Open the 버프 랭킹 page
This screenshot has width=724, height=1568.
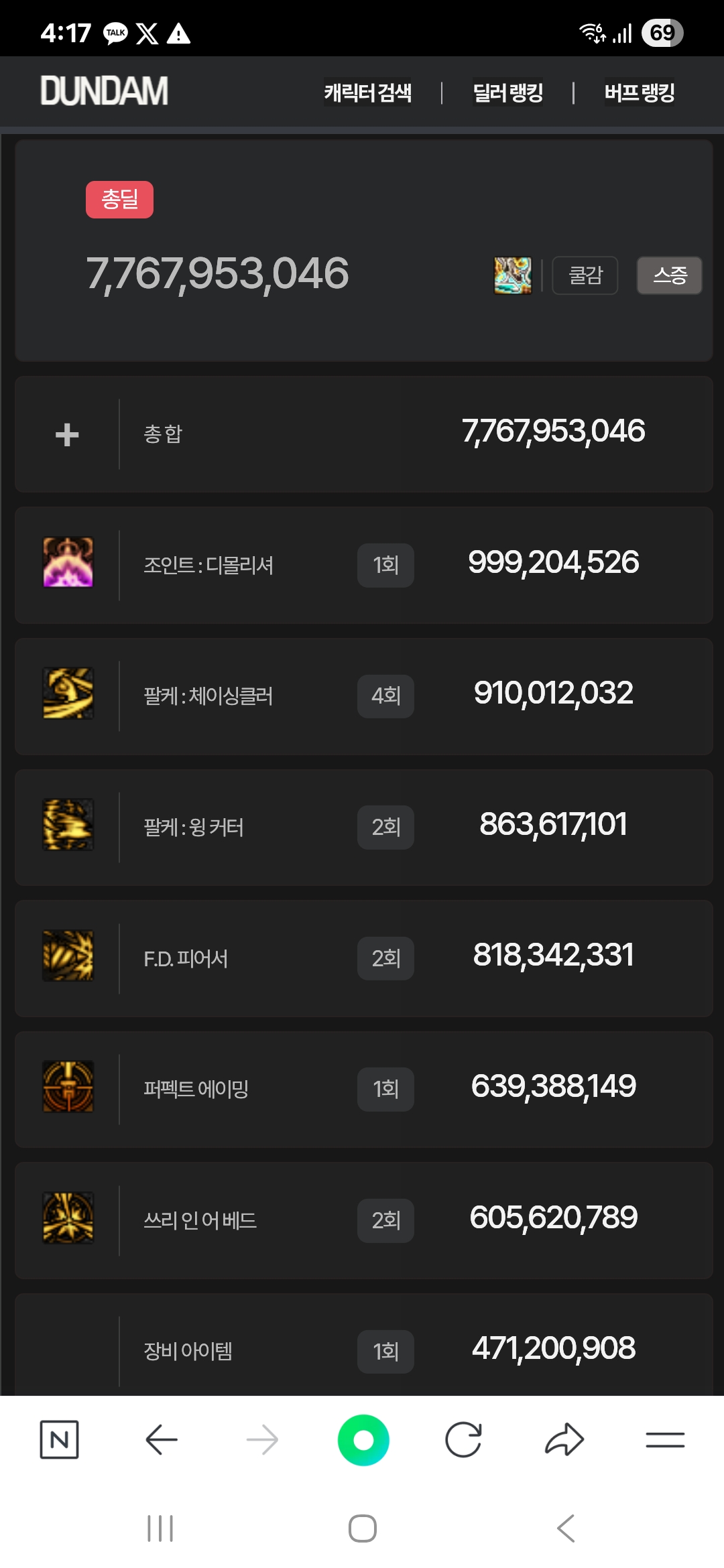(640, 92)
